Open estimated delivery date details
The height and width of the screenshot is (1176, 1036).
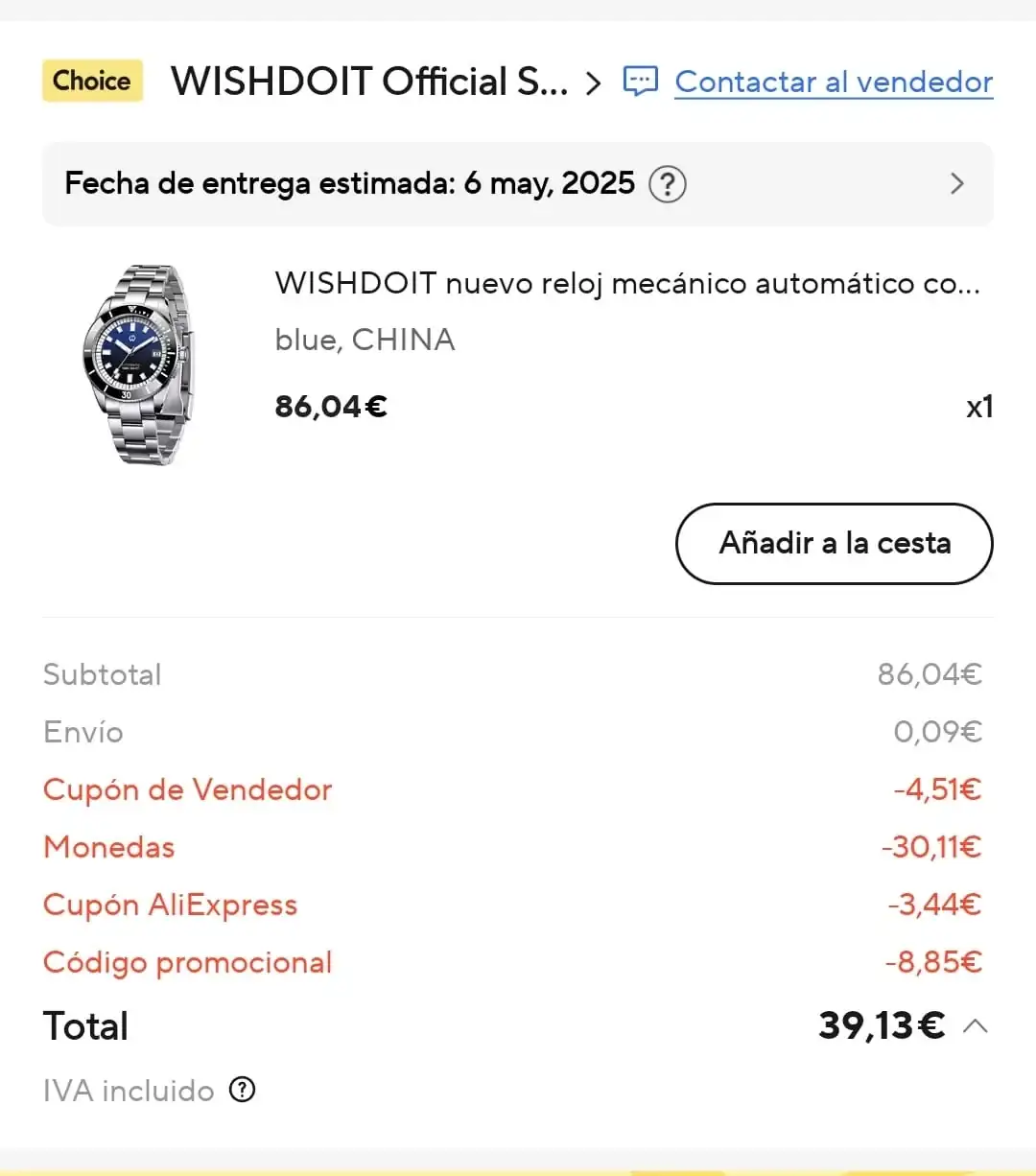click(x=955, y=183)
